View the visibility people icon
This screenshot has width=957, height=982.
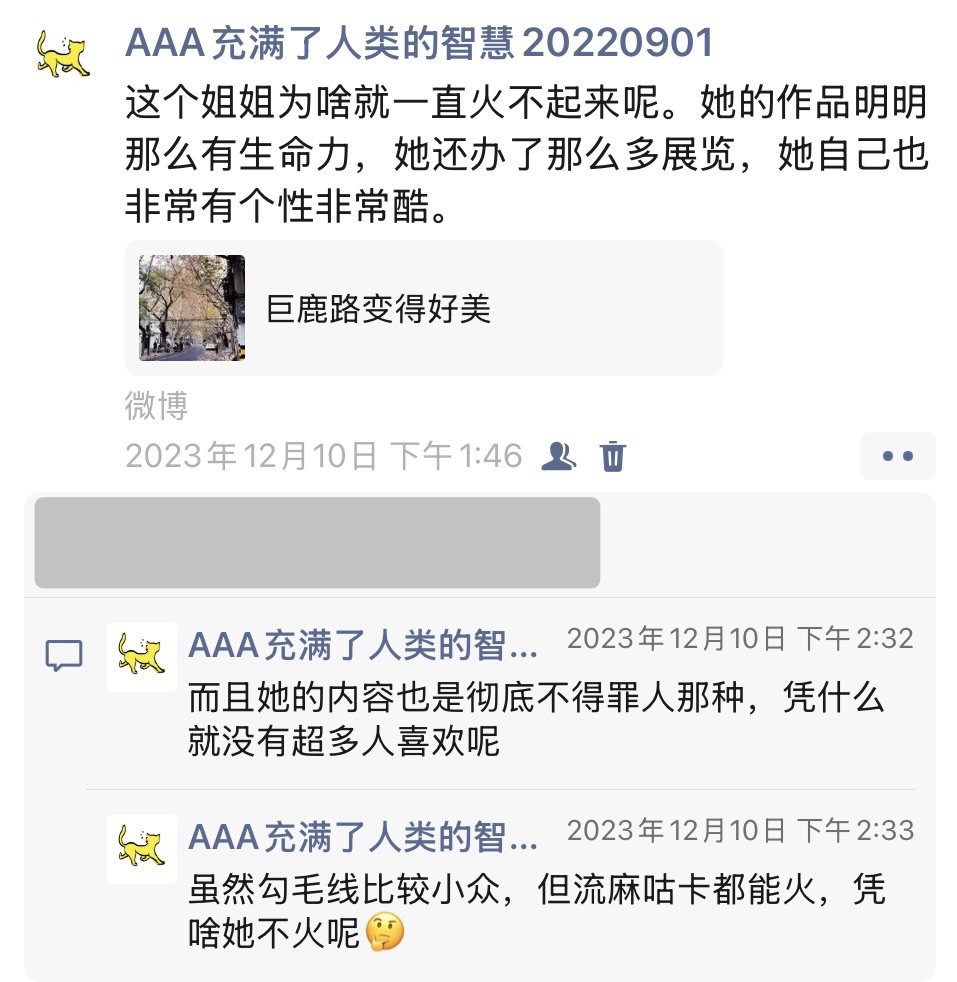tap(558, 456)
